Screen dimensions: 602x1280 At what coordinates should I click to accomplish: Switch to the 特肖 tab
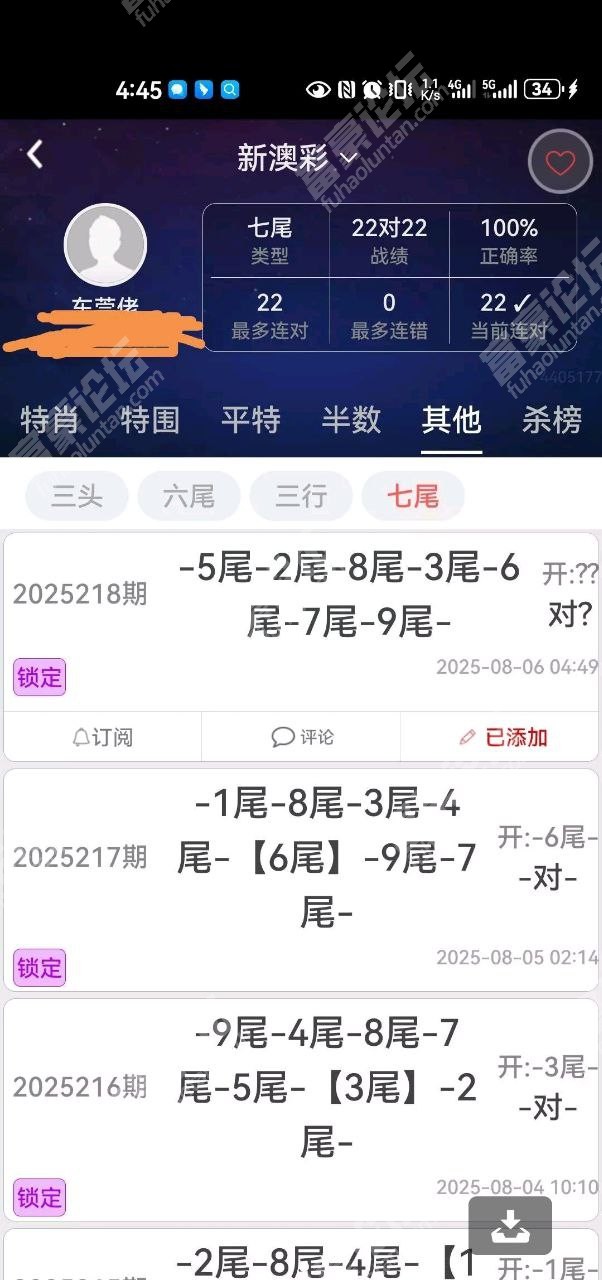tap(50, 420)
